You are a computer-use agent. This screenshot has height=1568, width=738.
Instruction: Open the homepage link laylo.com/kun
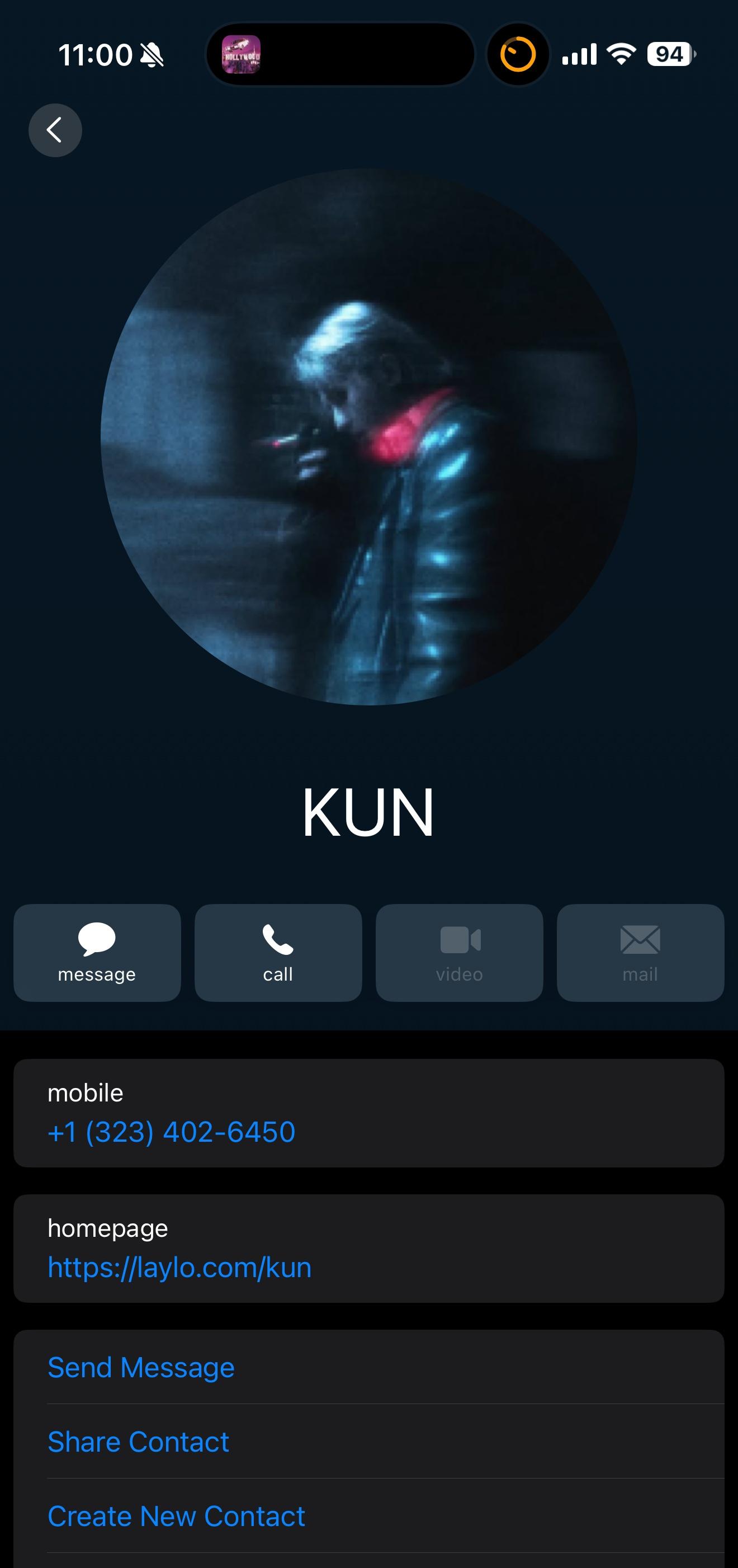179,1267
